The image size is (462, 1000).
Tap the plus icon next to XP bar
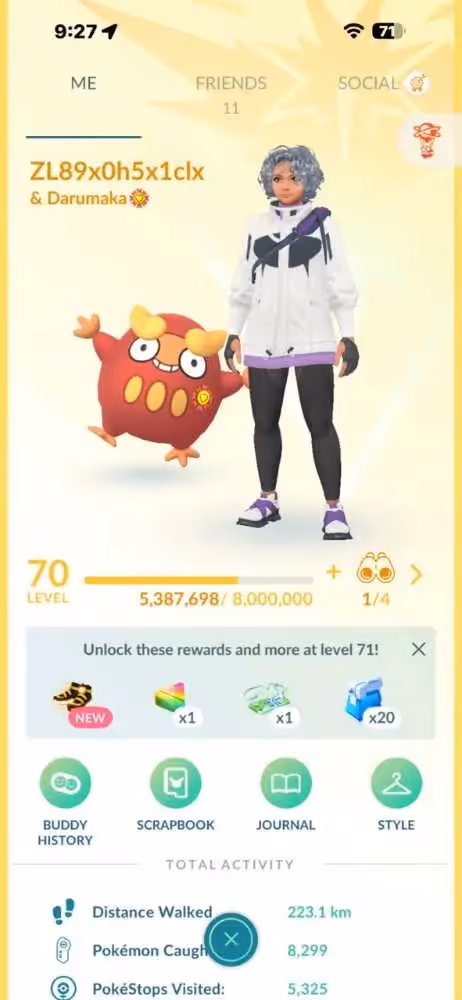pos(333,571)
